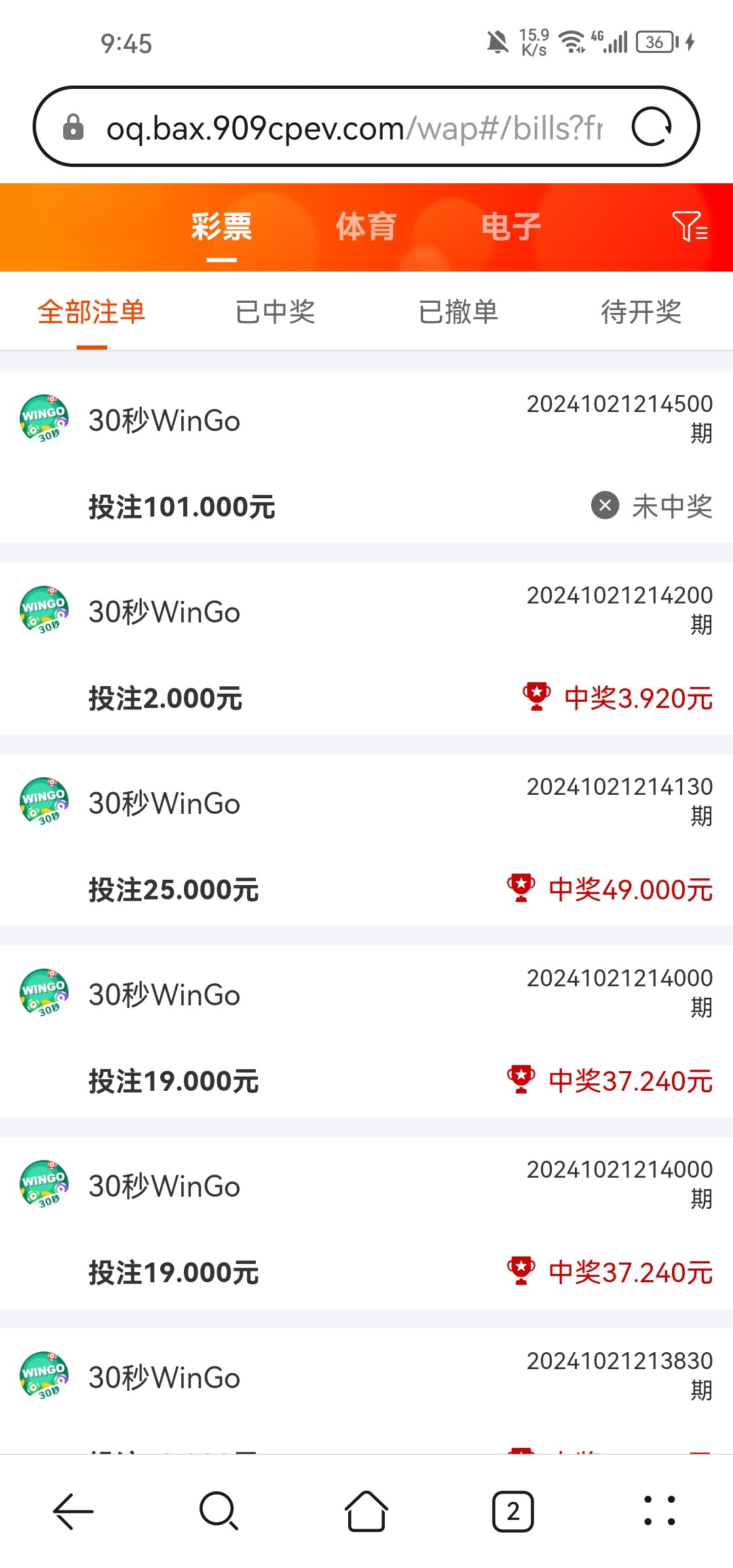Select the 全部注单 tab
The height and width of the screenshot is (1568, 733).
coord(92,312)
